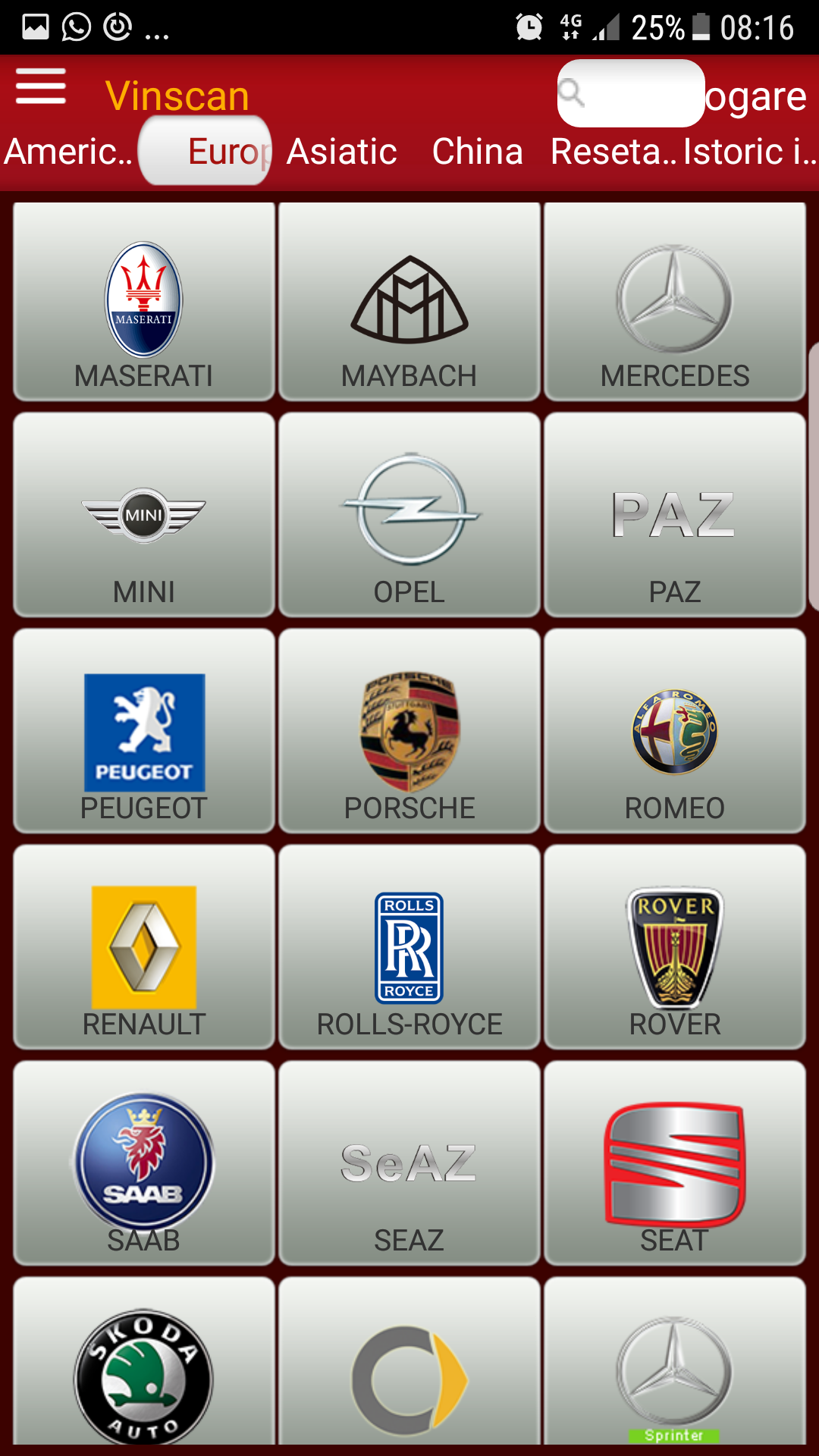Select the SAAB brand tile
The width and height of the screenshot is (819, 1456).
click(144, 1163)
